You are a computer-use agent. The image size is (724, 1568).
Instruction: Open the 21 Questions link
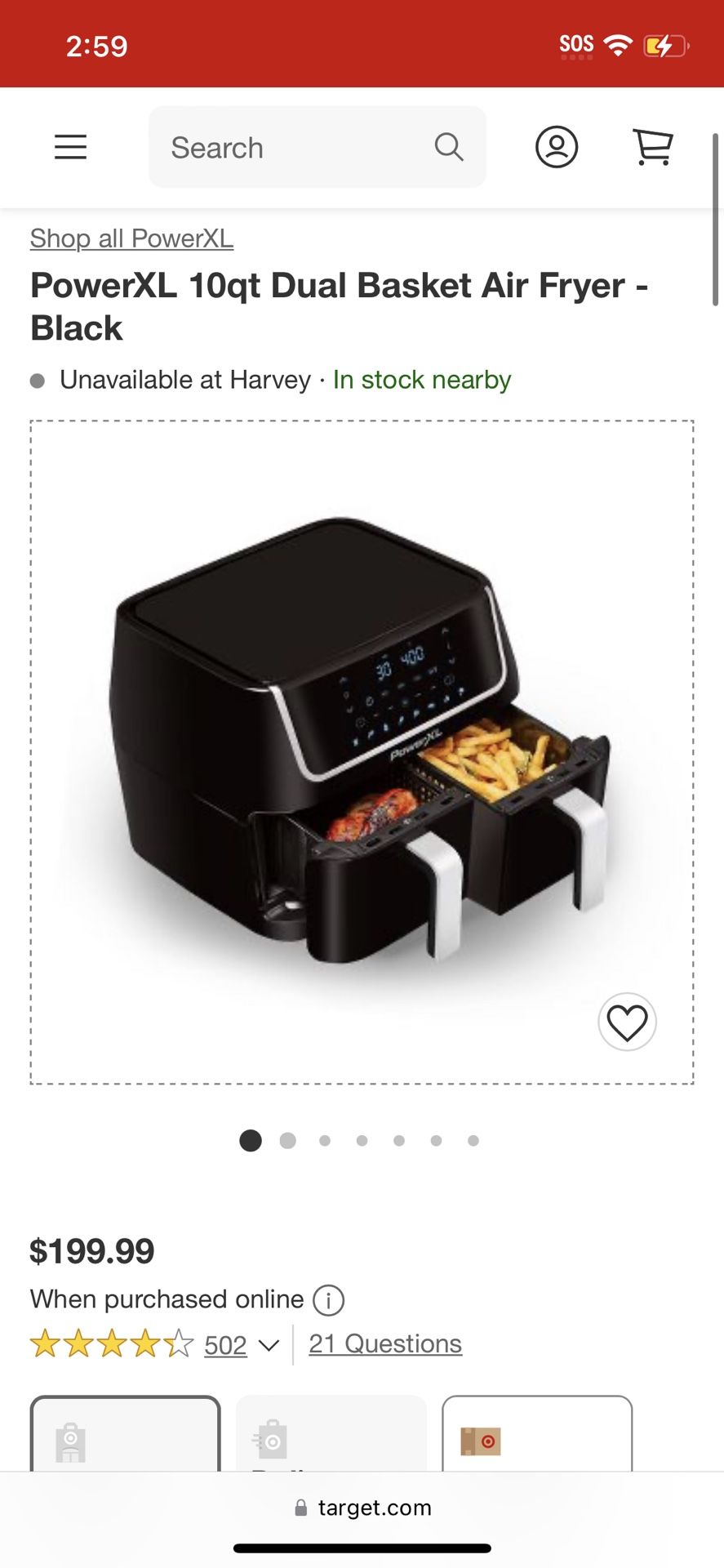pos(385,1344)
